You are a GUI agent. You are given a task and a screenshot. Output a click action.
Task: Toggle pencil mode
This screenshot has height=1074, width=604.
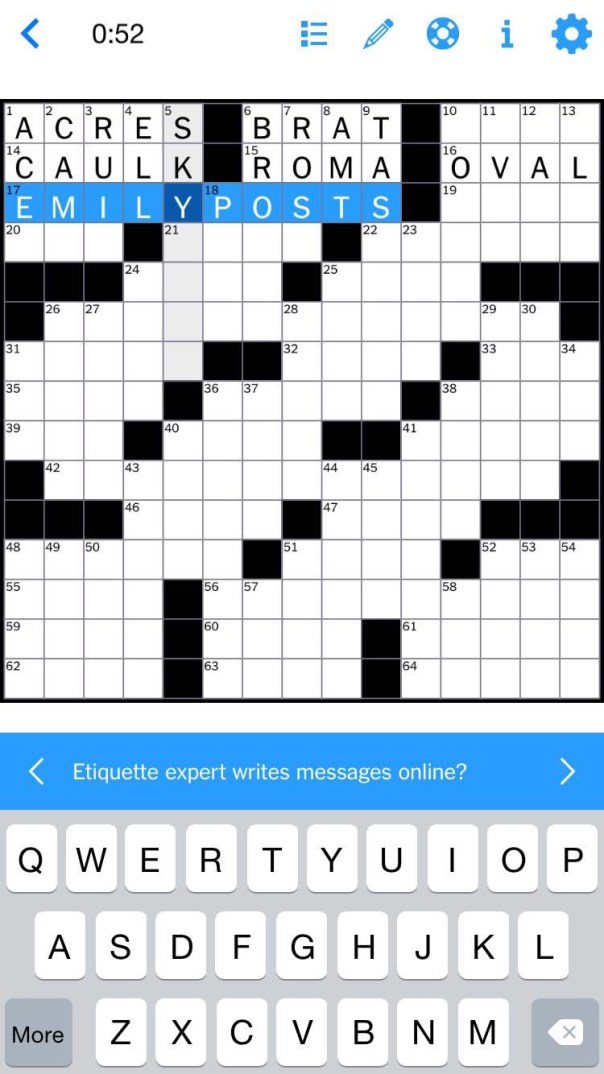[x=378, y=34]
